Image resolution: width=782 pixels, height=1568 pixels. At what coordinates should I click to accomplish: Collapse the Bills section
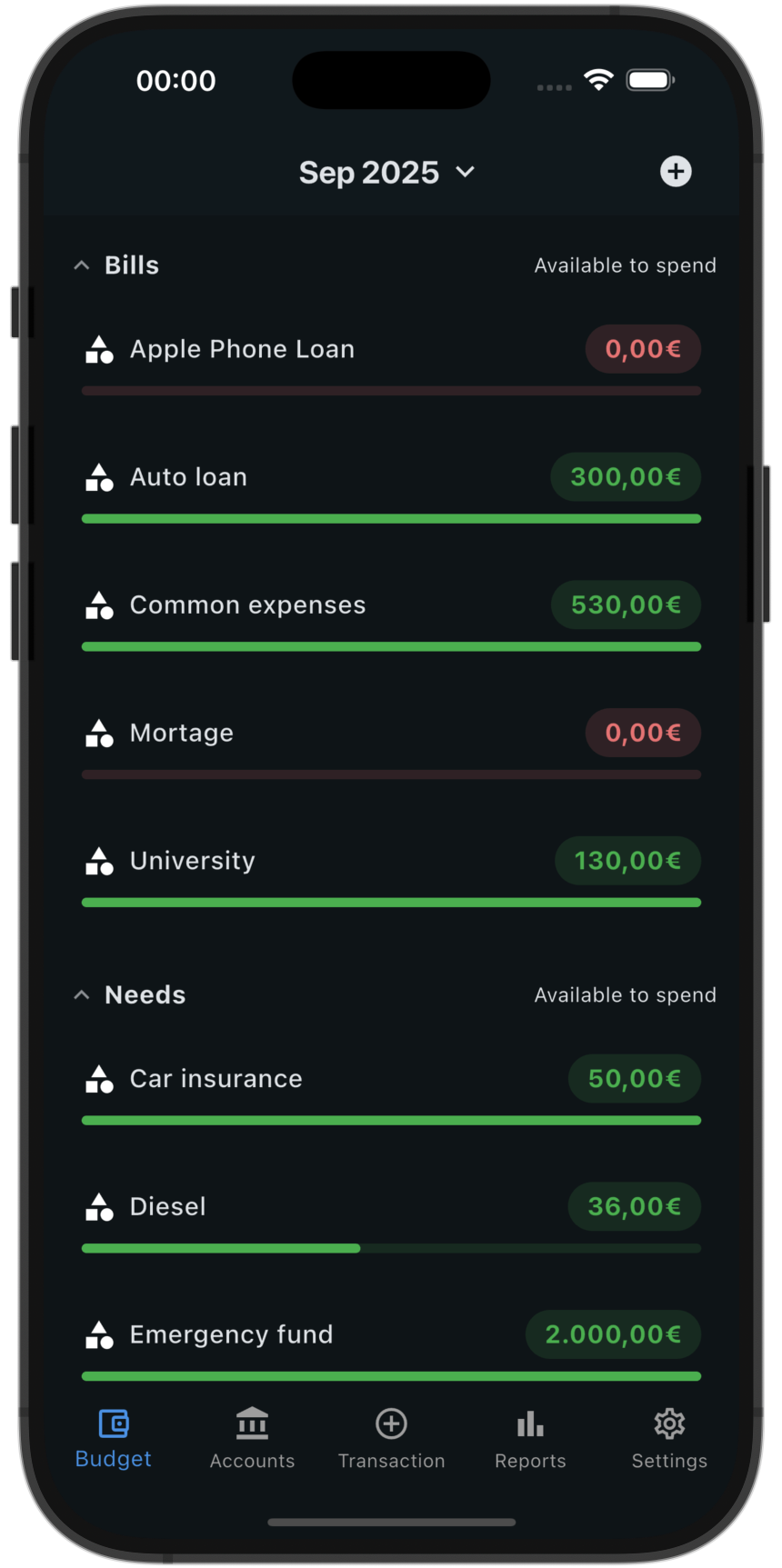pos(81,265)
